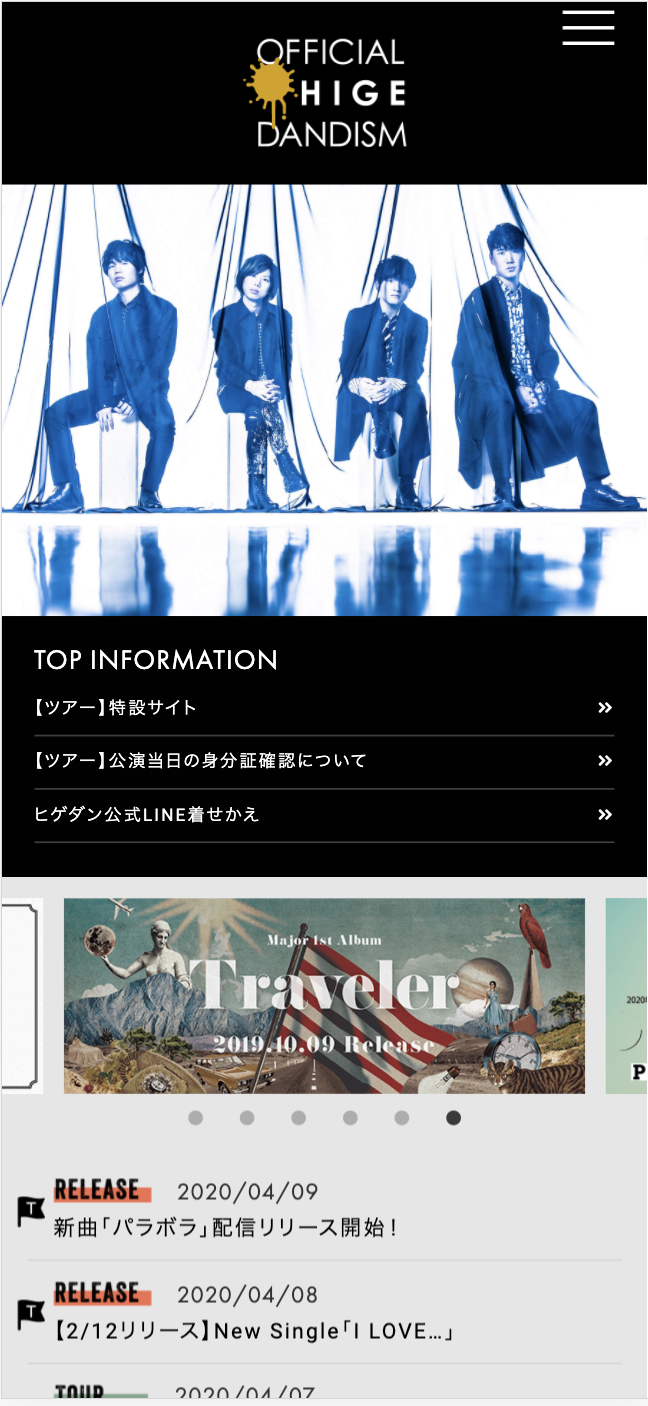The width and height of the screenshot is (648, 1406).
Task: Open the hamburger menu
Action: click(588, 28)
